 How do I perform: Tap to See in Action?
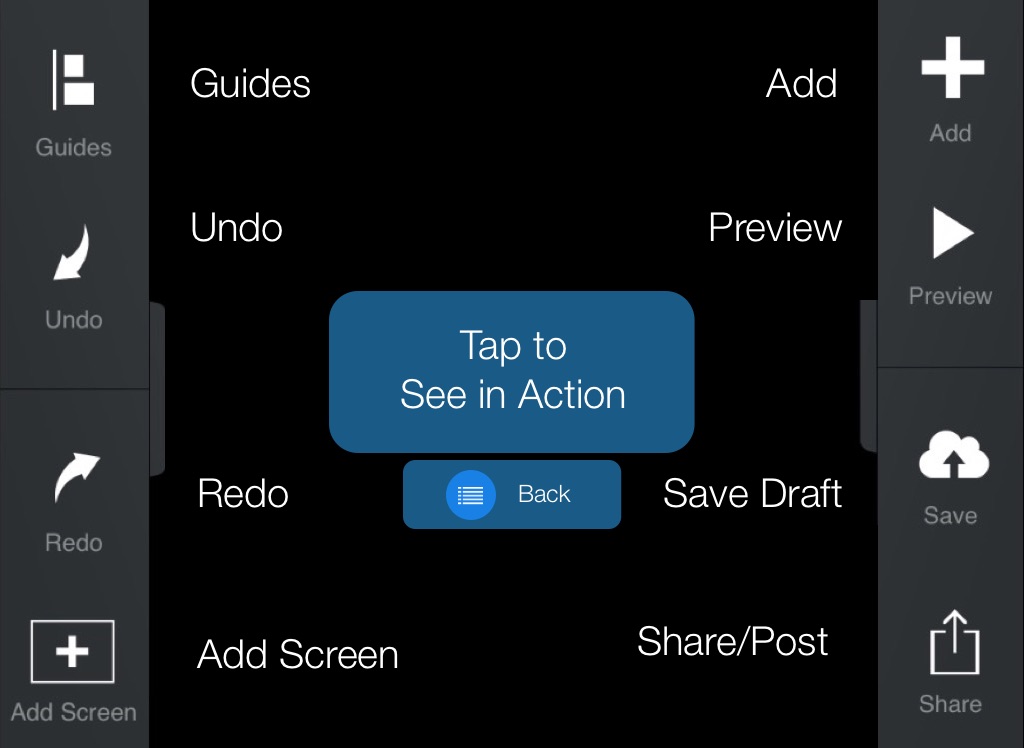click(x=512, y=371)
